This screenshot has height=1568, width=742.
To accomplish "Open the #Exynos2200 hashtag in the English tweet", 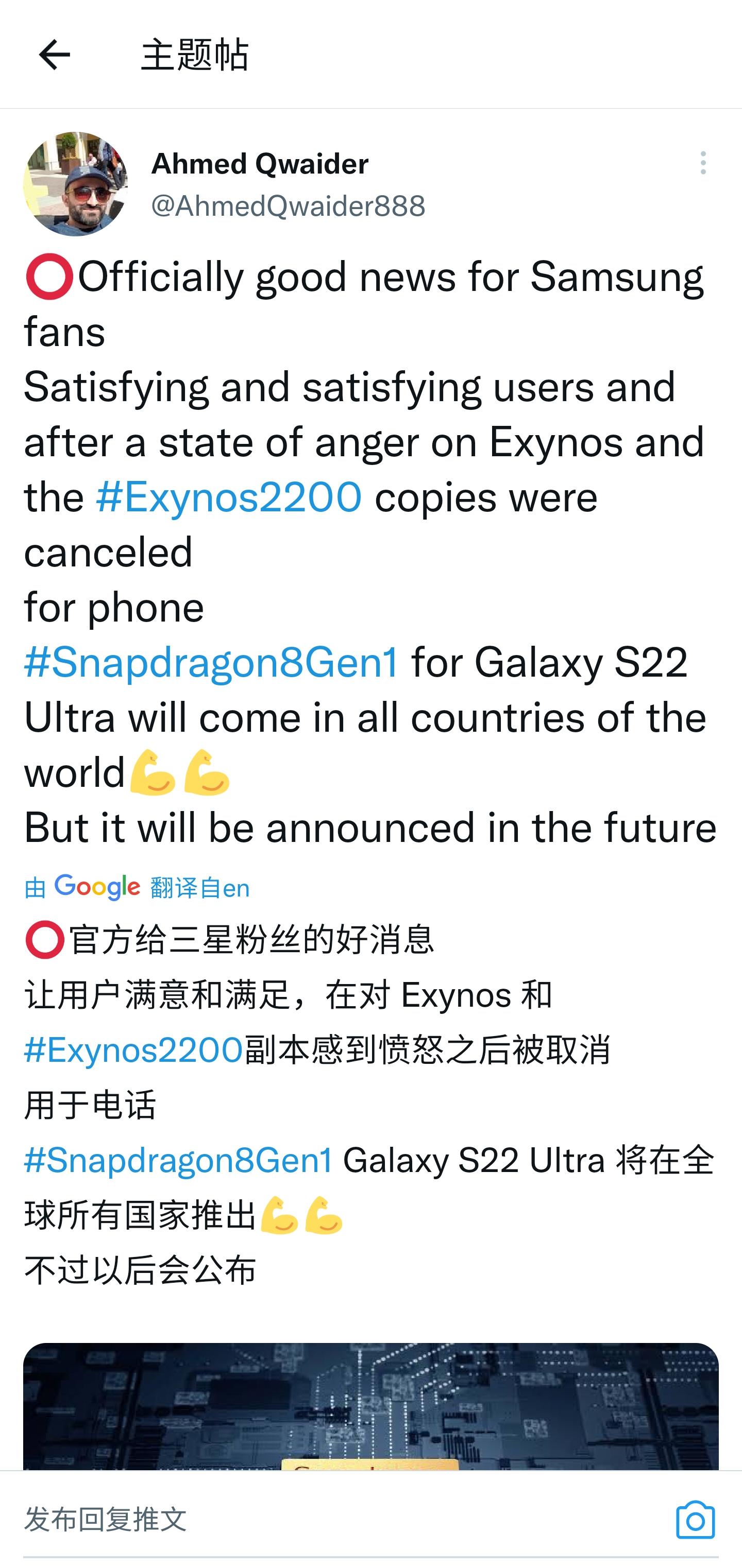I will [x=229, y=497].
